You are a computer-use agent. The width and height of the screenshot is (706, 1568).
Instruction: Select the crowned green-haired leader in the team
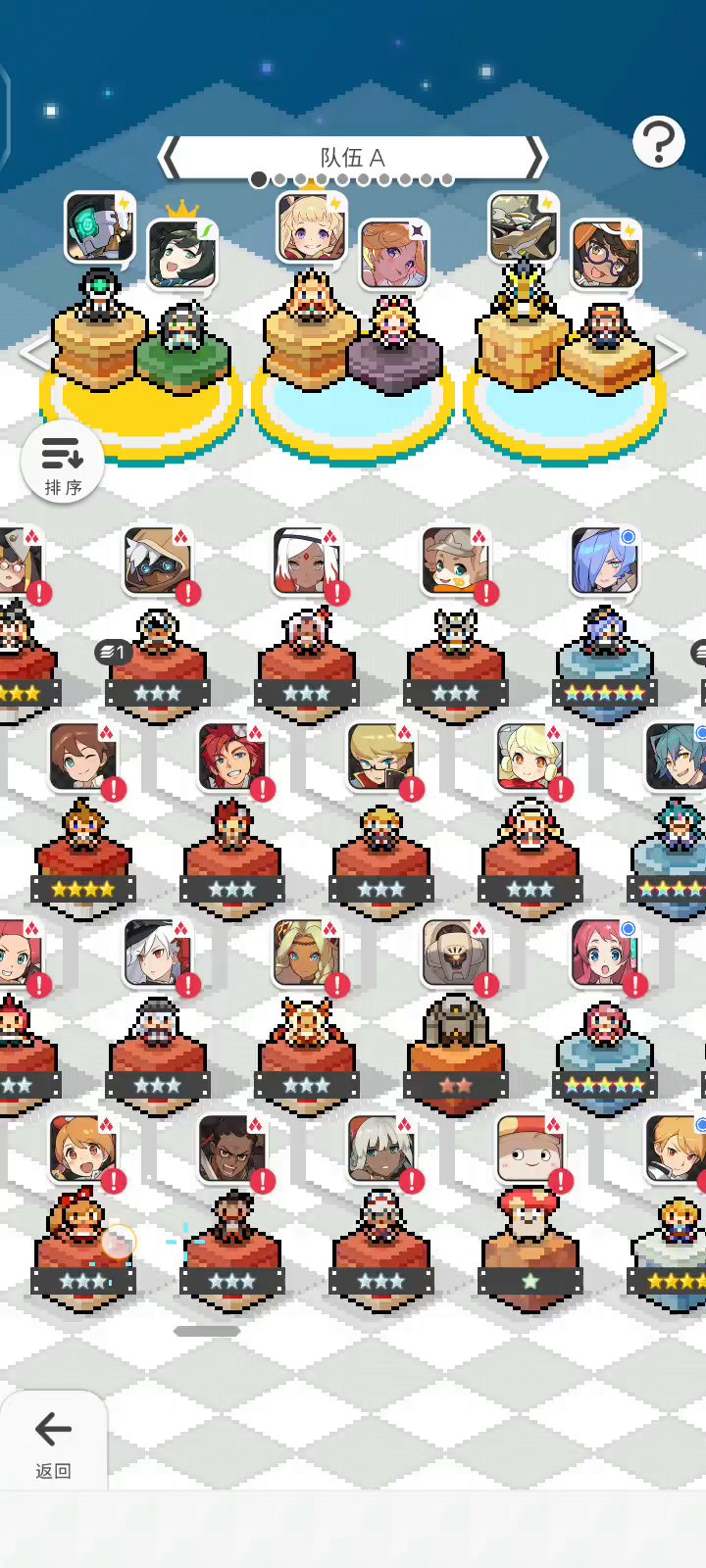click(181, 255)
